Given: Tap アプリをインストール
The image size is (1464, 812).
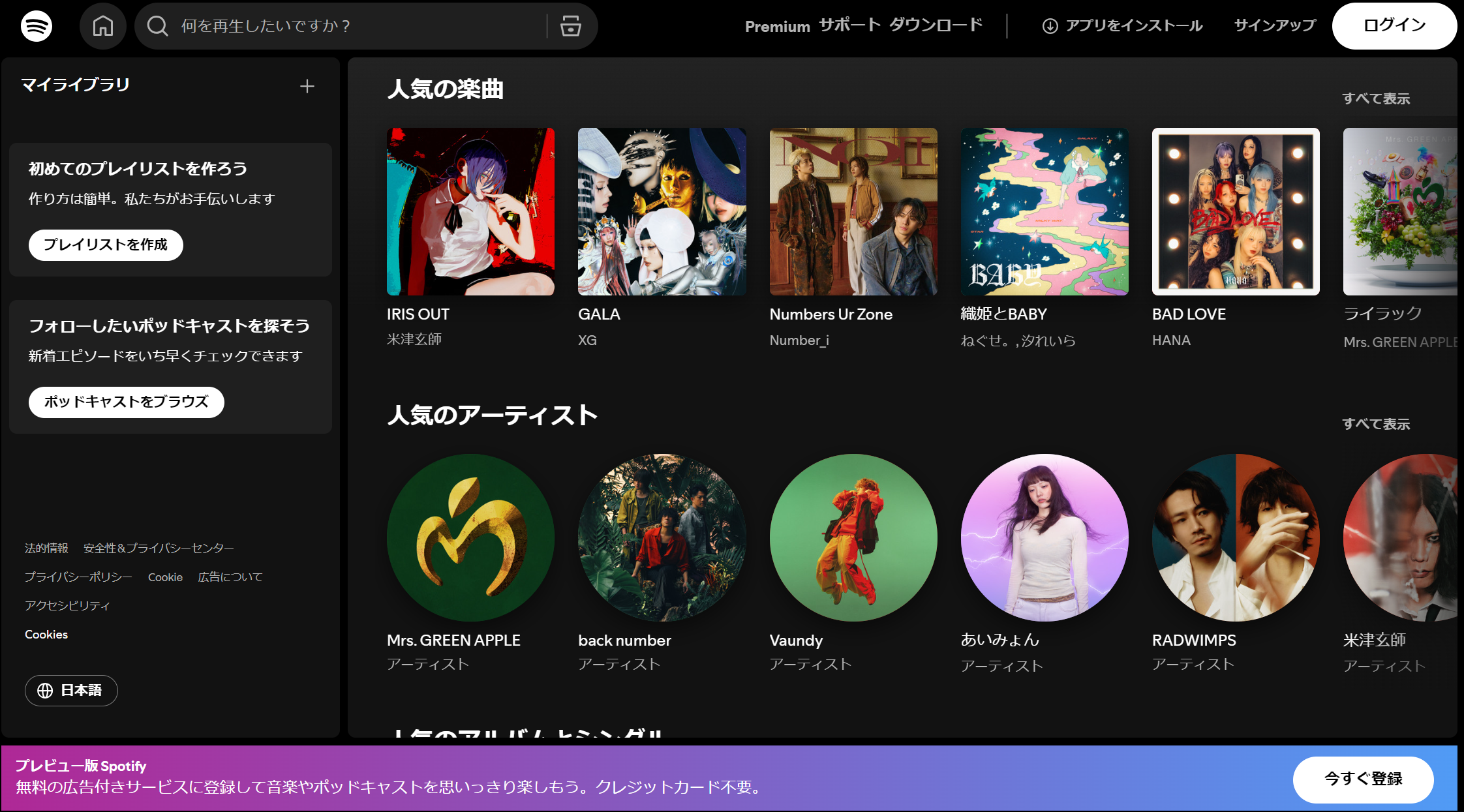Looking at the screenshot, I should coord(1123,26).
